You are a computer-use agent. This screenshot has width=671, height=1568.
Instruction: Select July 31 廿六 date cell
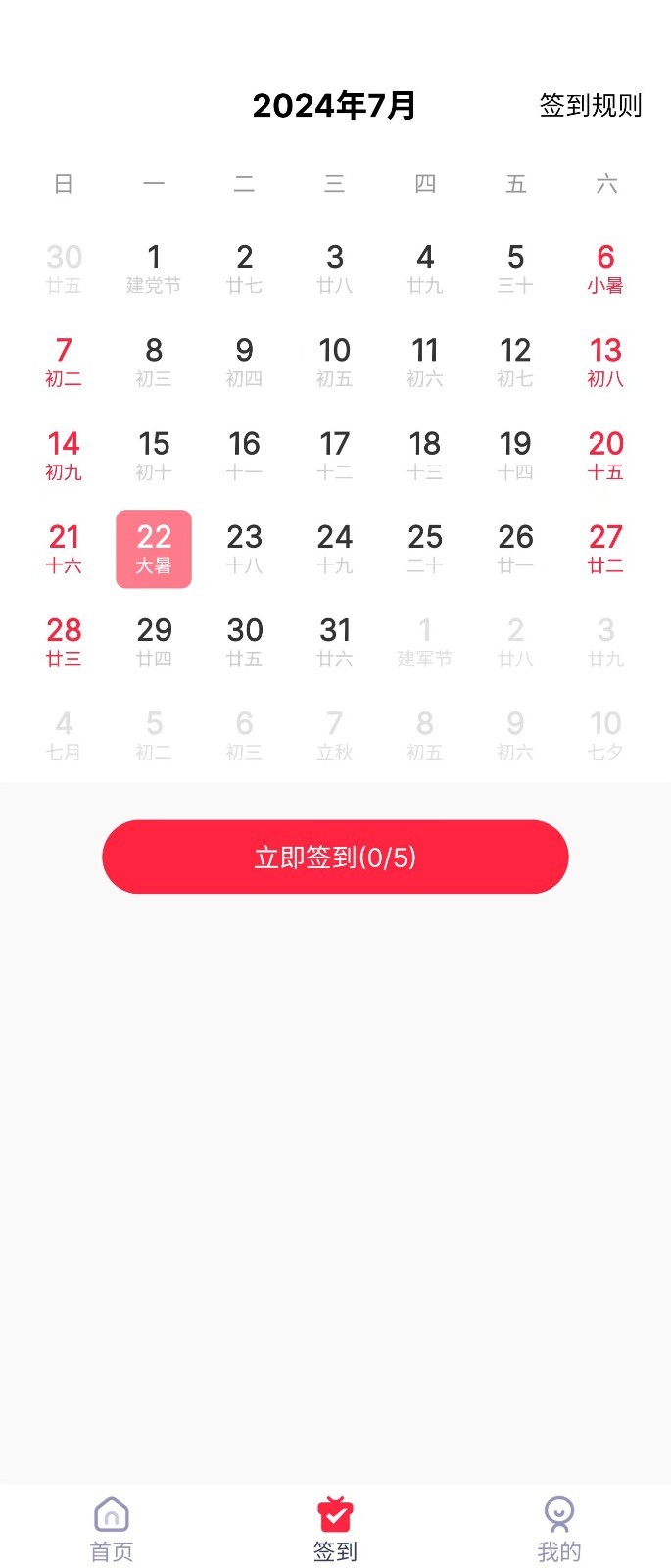click(x=335, y=642)
